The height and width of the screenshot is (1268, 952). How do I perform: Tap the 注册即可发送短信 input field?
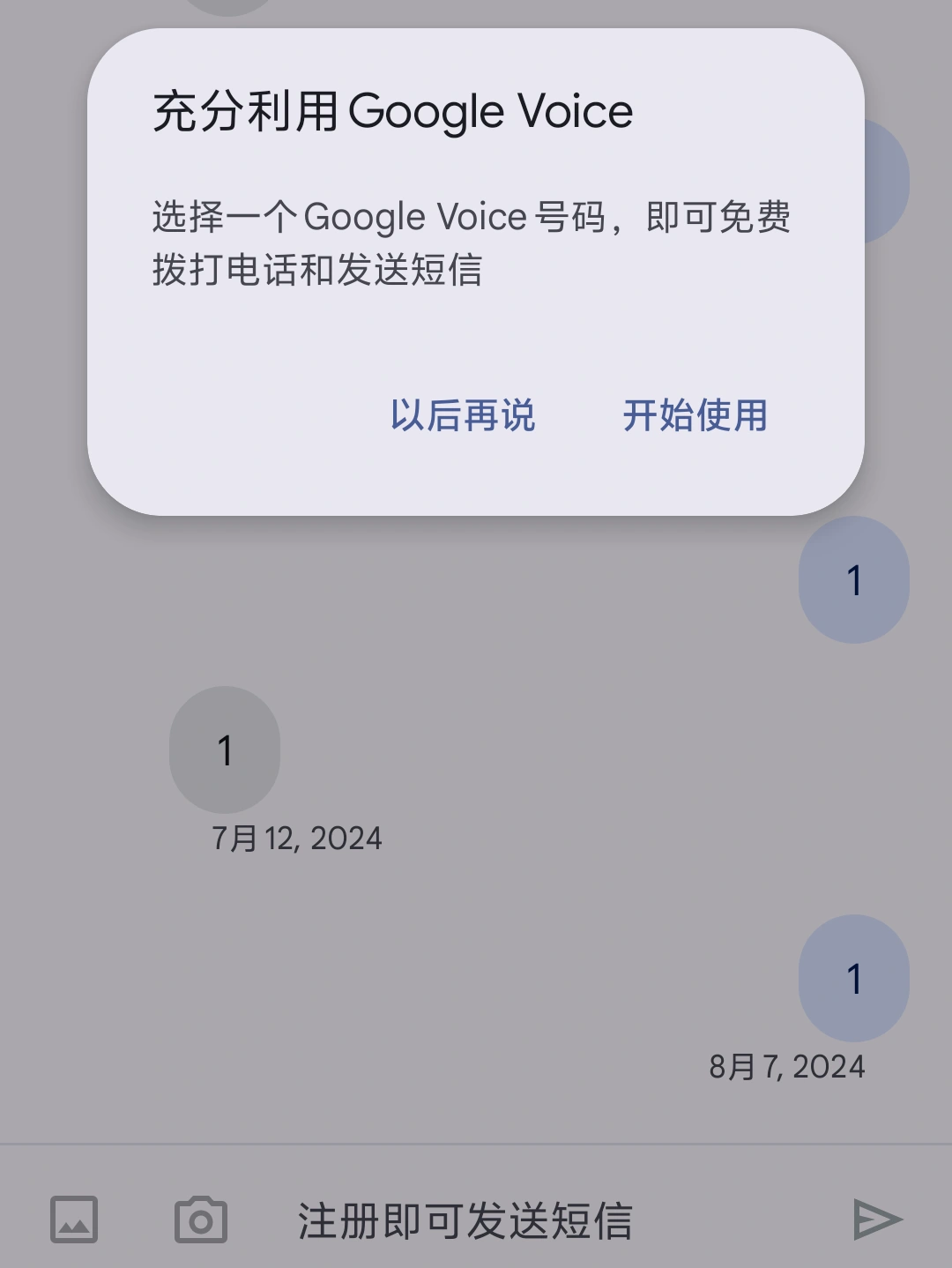(467, 1221)
